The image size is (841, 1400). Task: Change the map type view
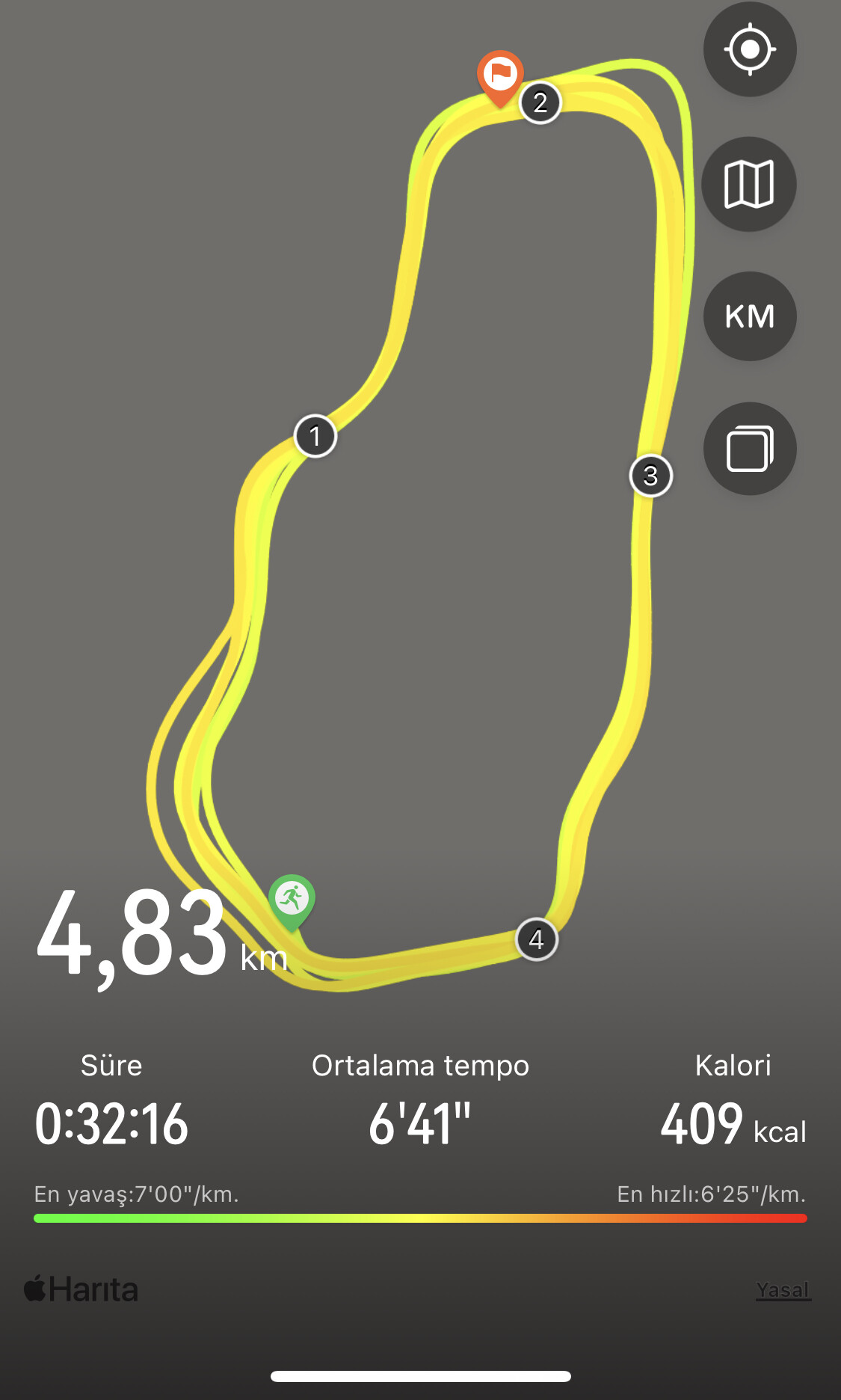(749, 184)
